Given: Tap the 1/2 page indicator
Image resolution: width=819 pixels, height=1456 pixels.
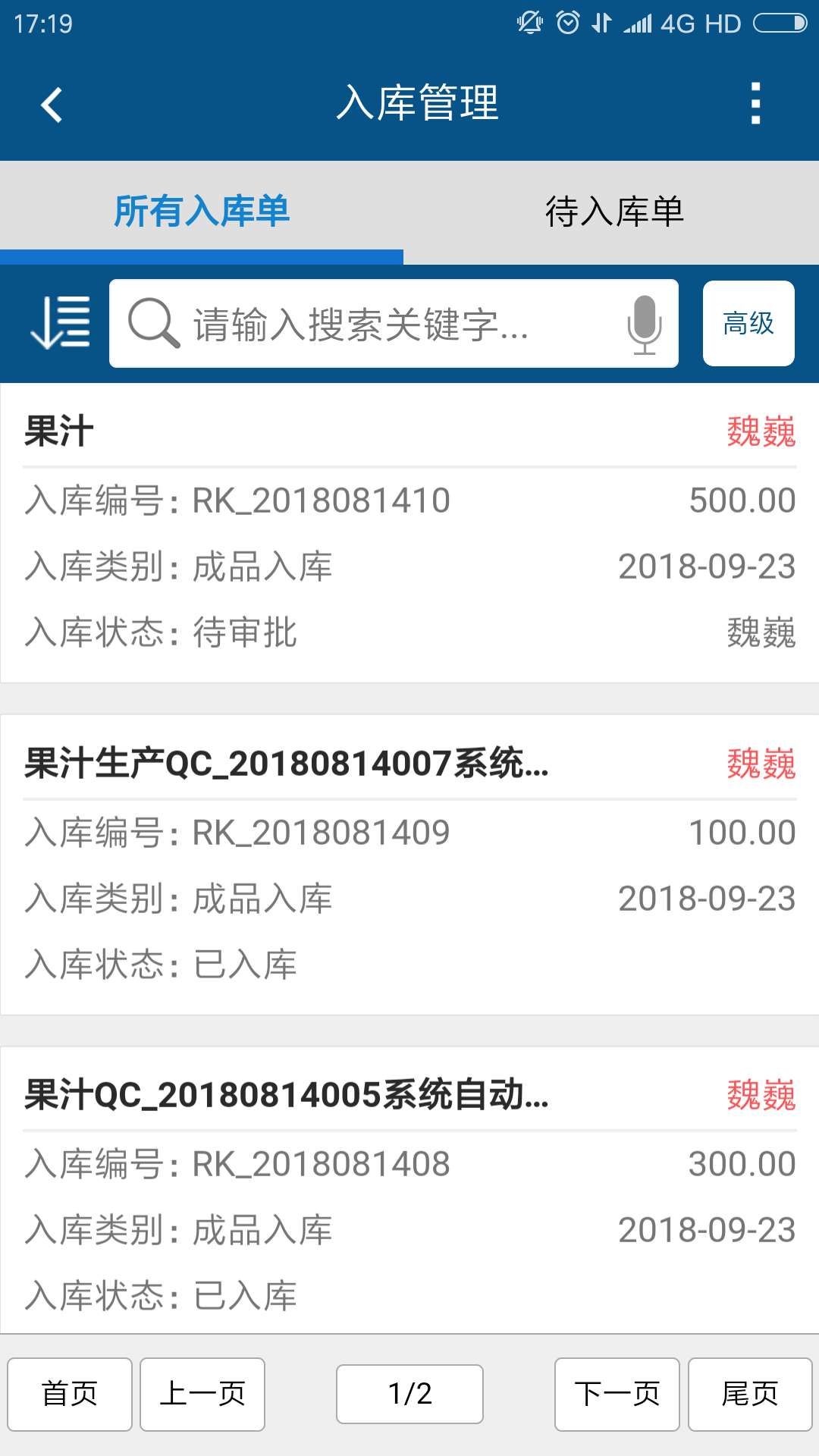Looking at the screenshot, I should coord(409,1394).
